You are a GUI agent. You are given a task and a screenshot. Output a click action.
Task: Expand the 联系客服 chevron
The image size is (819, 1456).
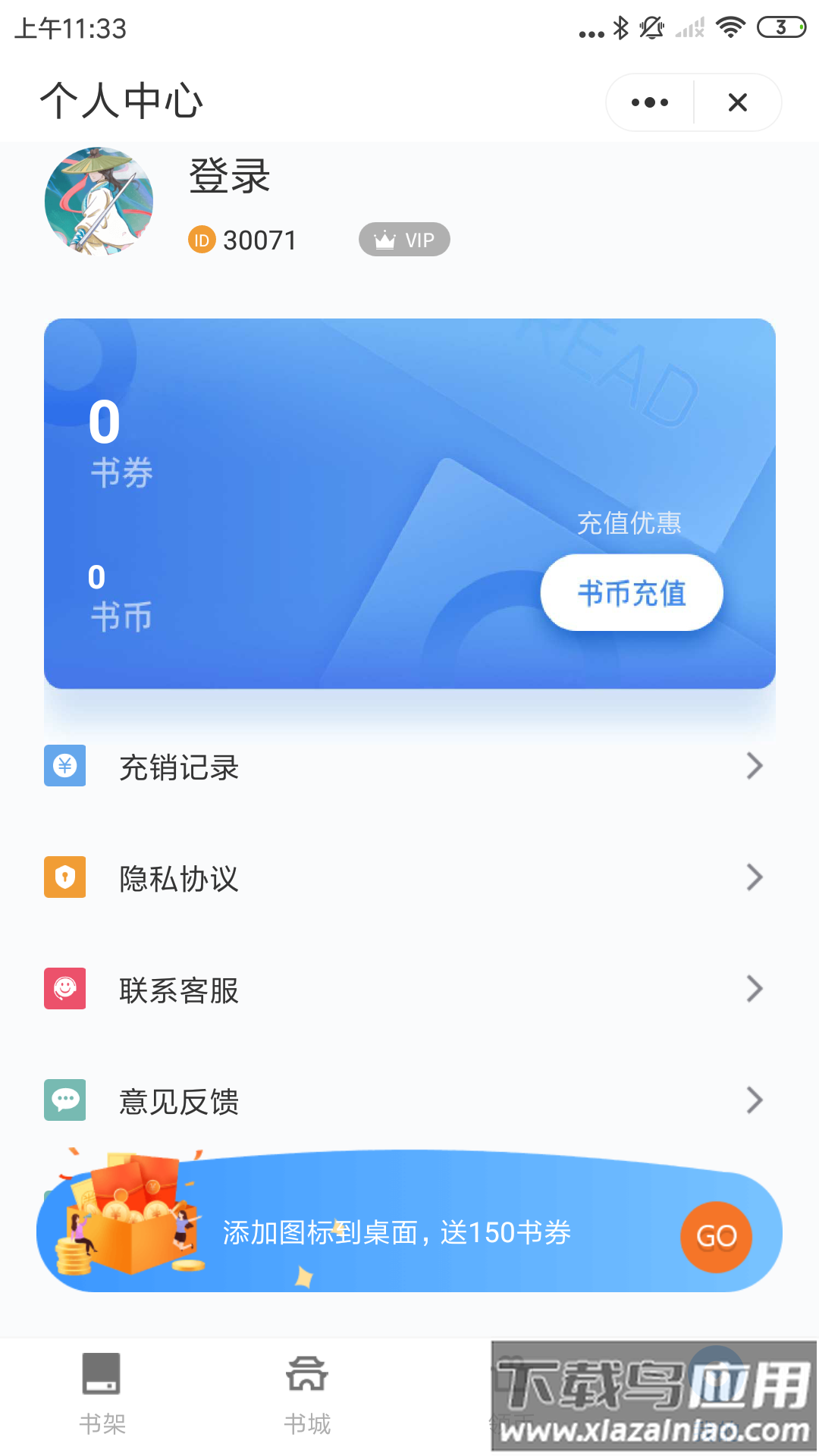click(x=755, y=988)
